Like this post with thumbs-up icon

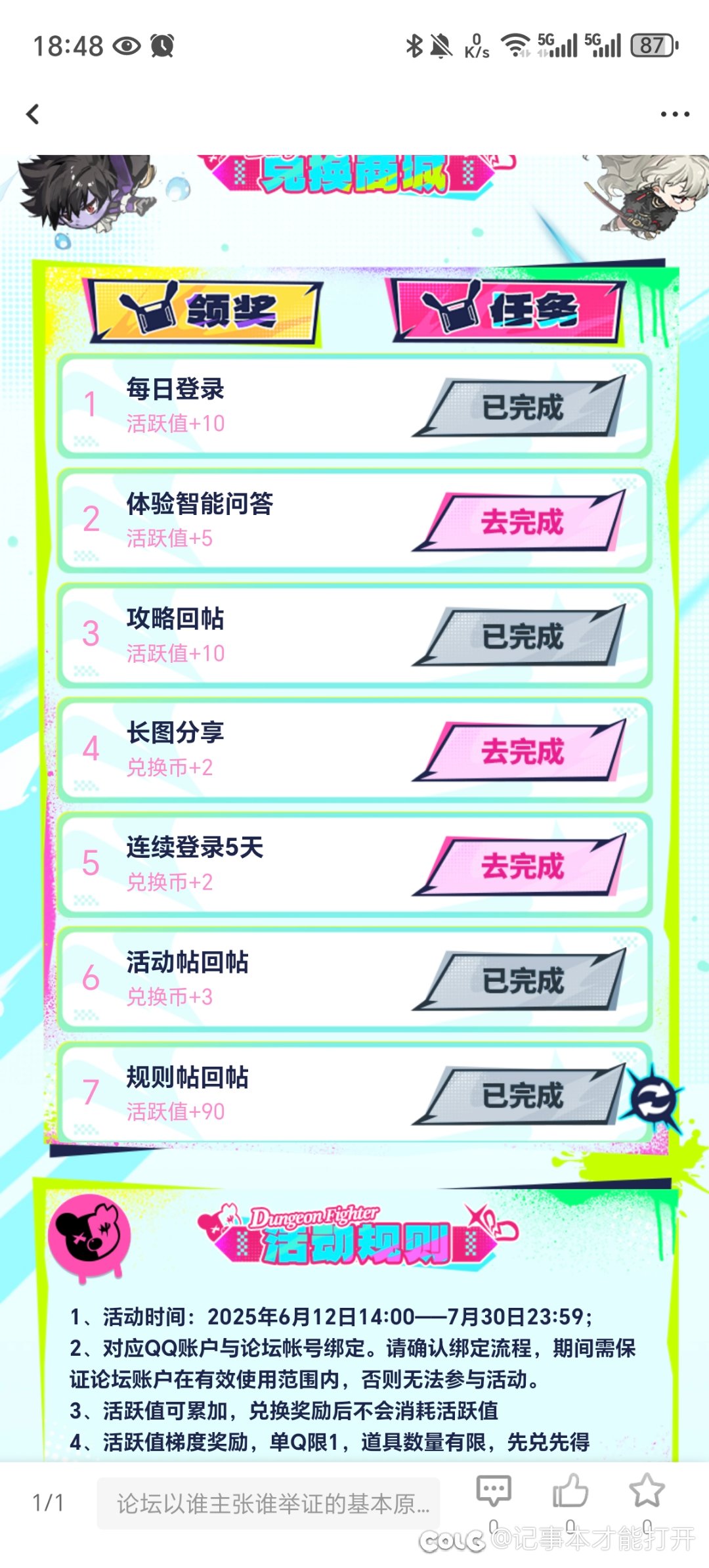pos(570,1490)
